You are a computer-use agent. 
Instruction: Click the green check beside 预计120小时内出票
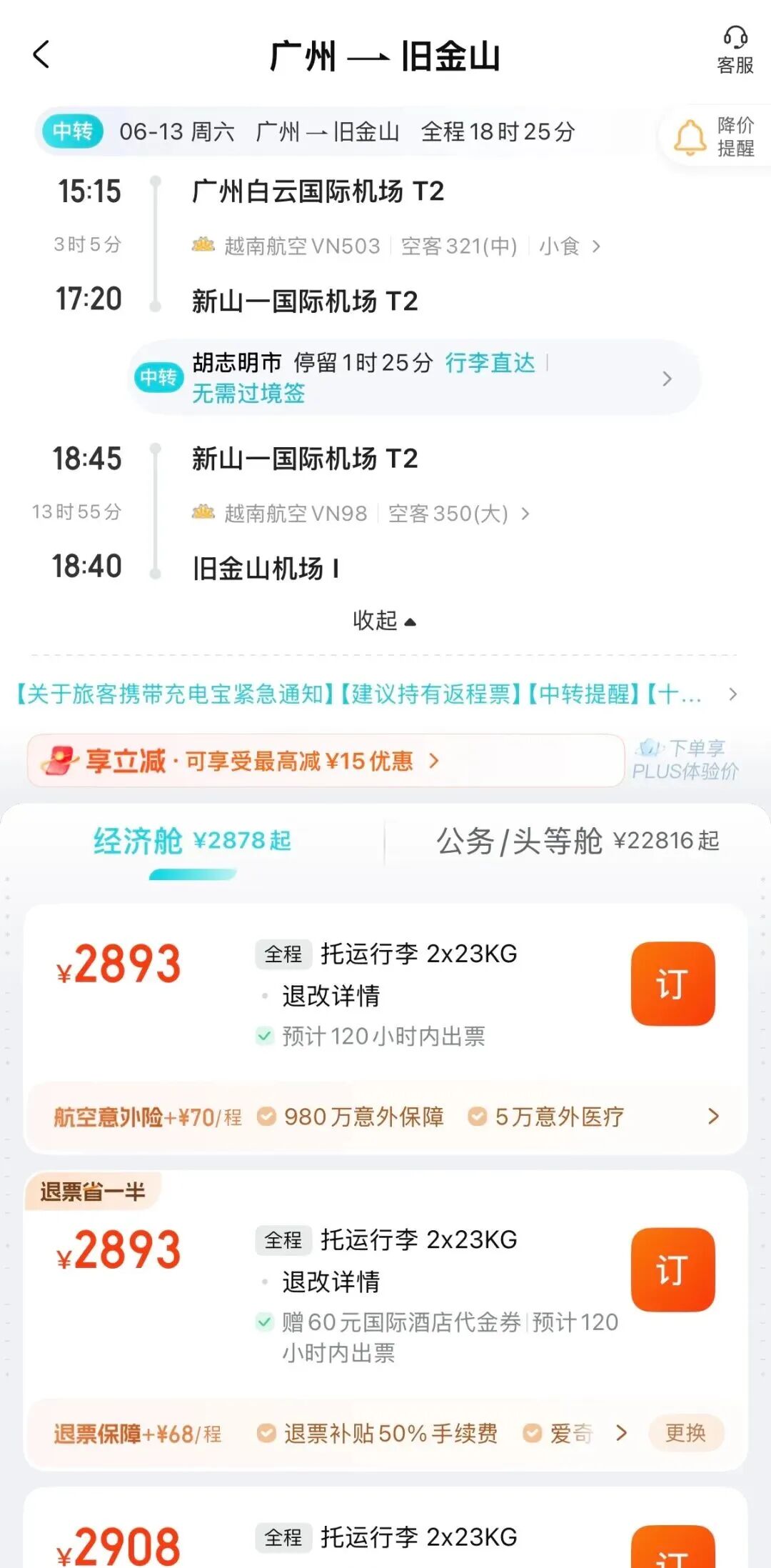[266, 1037]
